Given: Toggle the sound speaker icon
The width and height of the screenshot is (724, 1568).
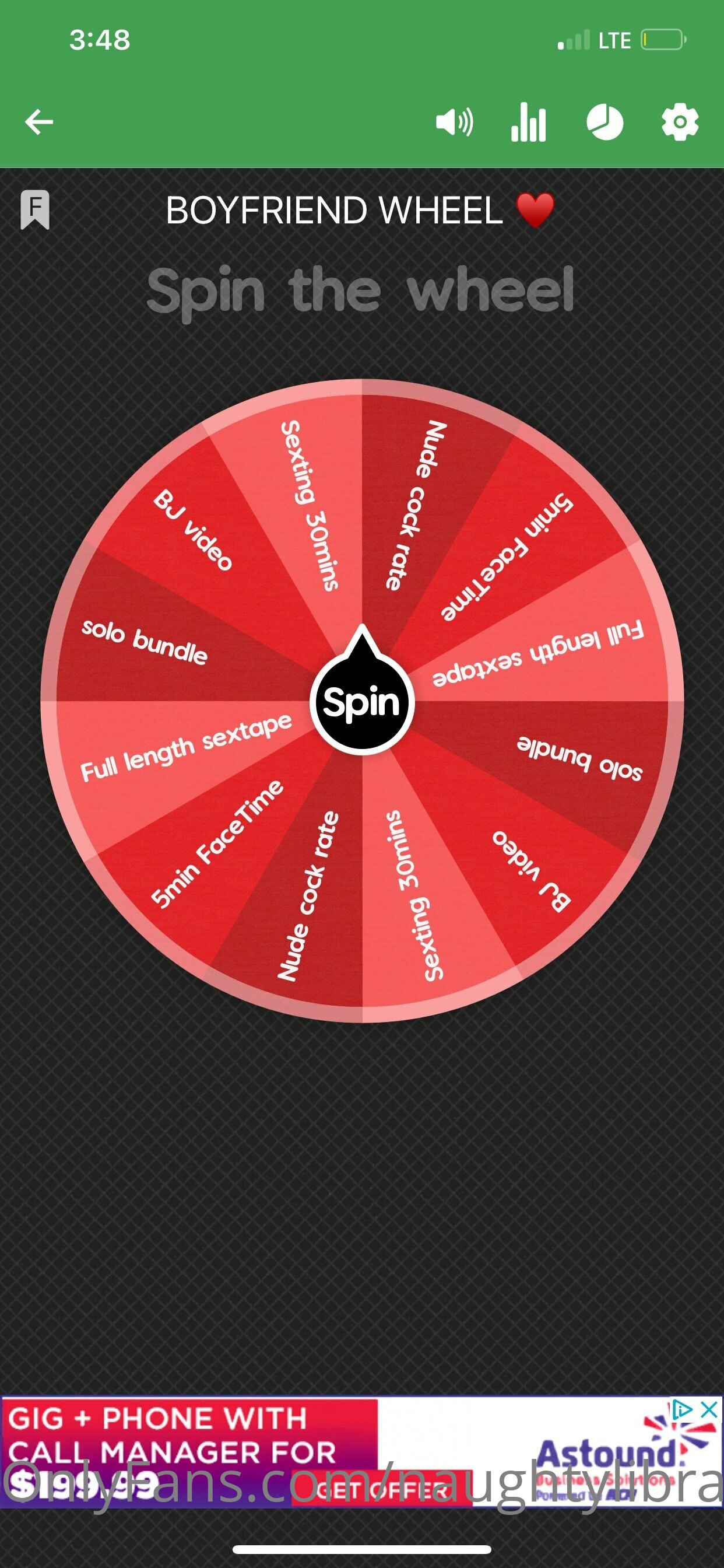Looking at the screenshot, I should 455,122.
